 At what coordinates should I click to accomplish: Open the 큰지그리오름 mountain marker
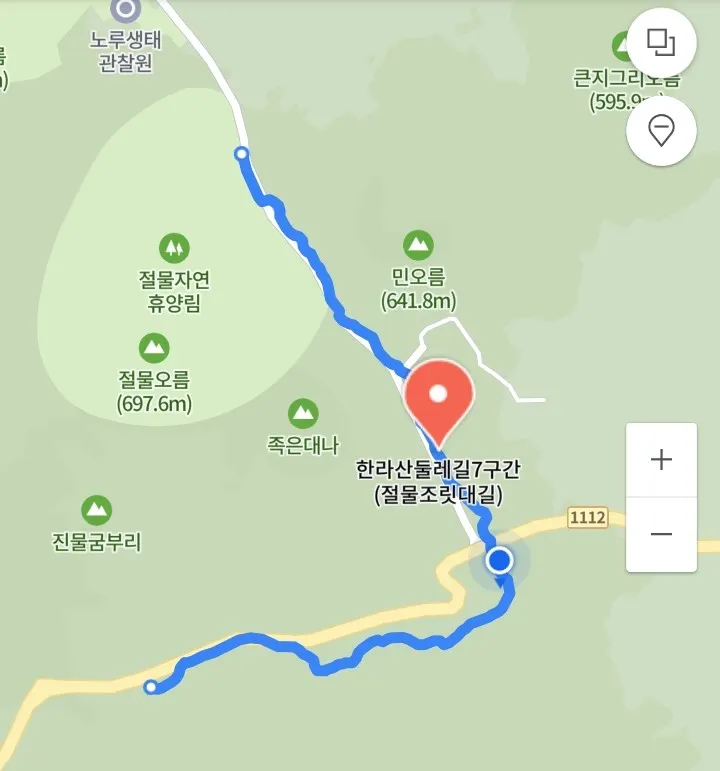(625, 45)
